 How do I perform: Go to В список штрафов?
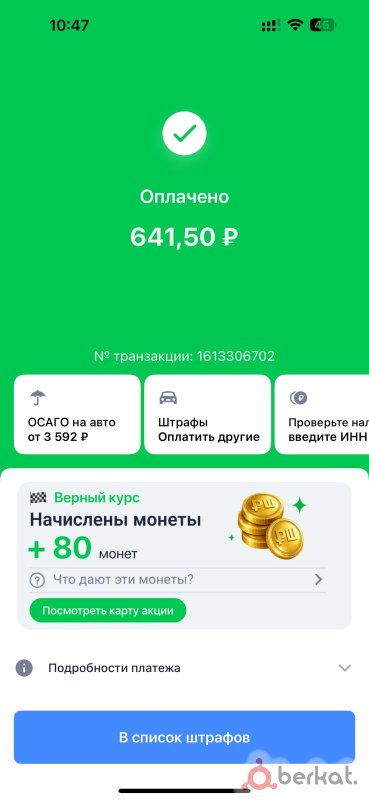coord(184,737)
